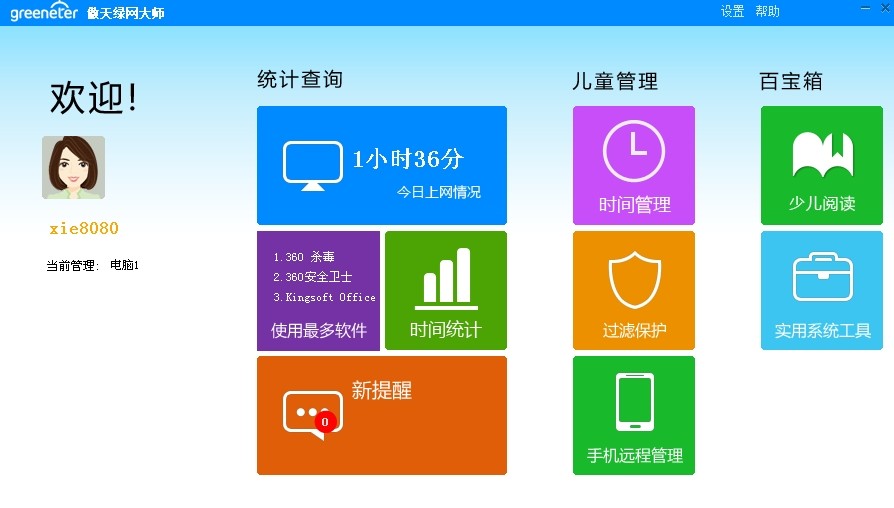Image resolution: width=894 pixels, height=508 pixels.
Task: Launch 手机远程管理
Action: (633, 415)
